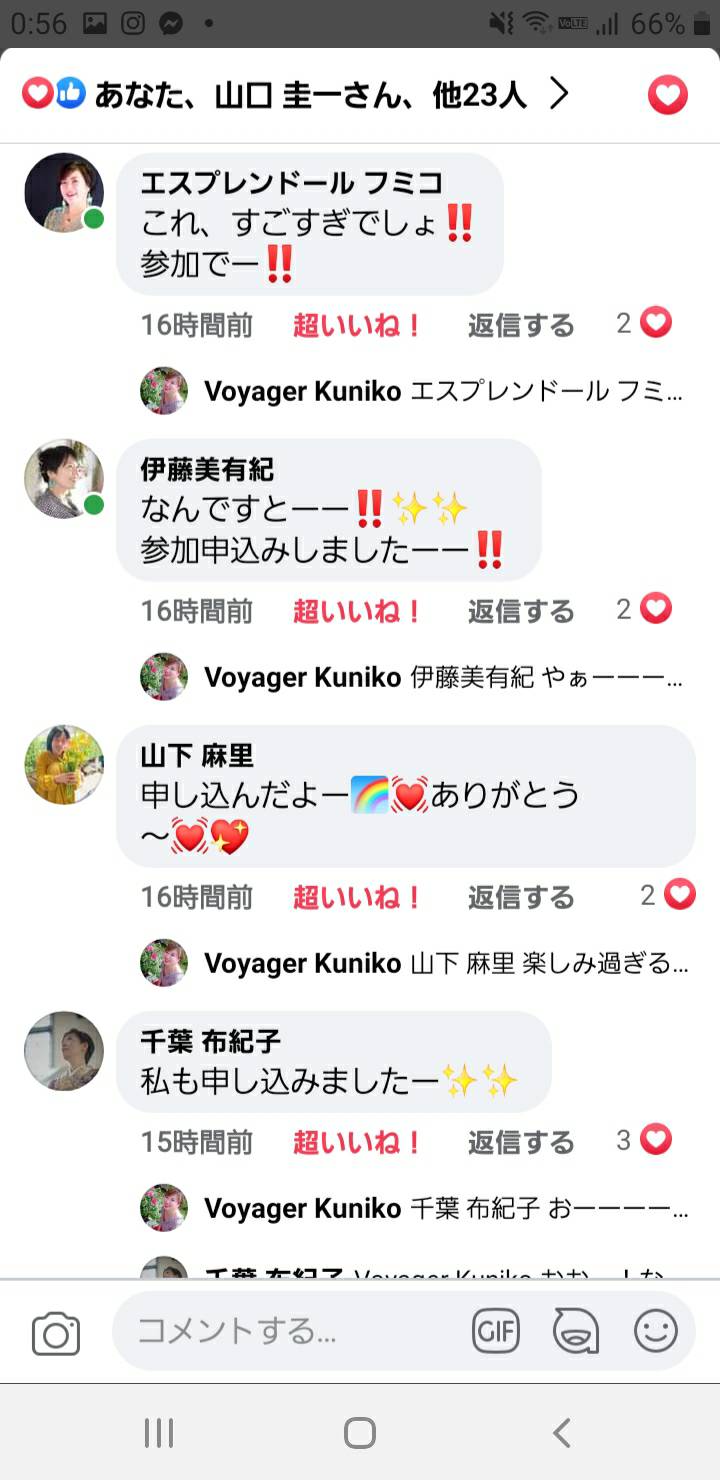Toggle 超いいね！ on 伊藤美有紀's comment
This screenshot has height=1480, width=720.
[x=358, y=611]
